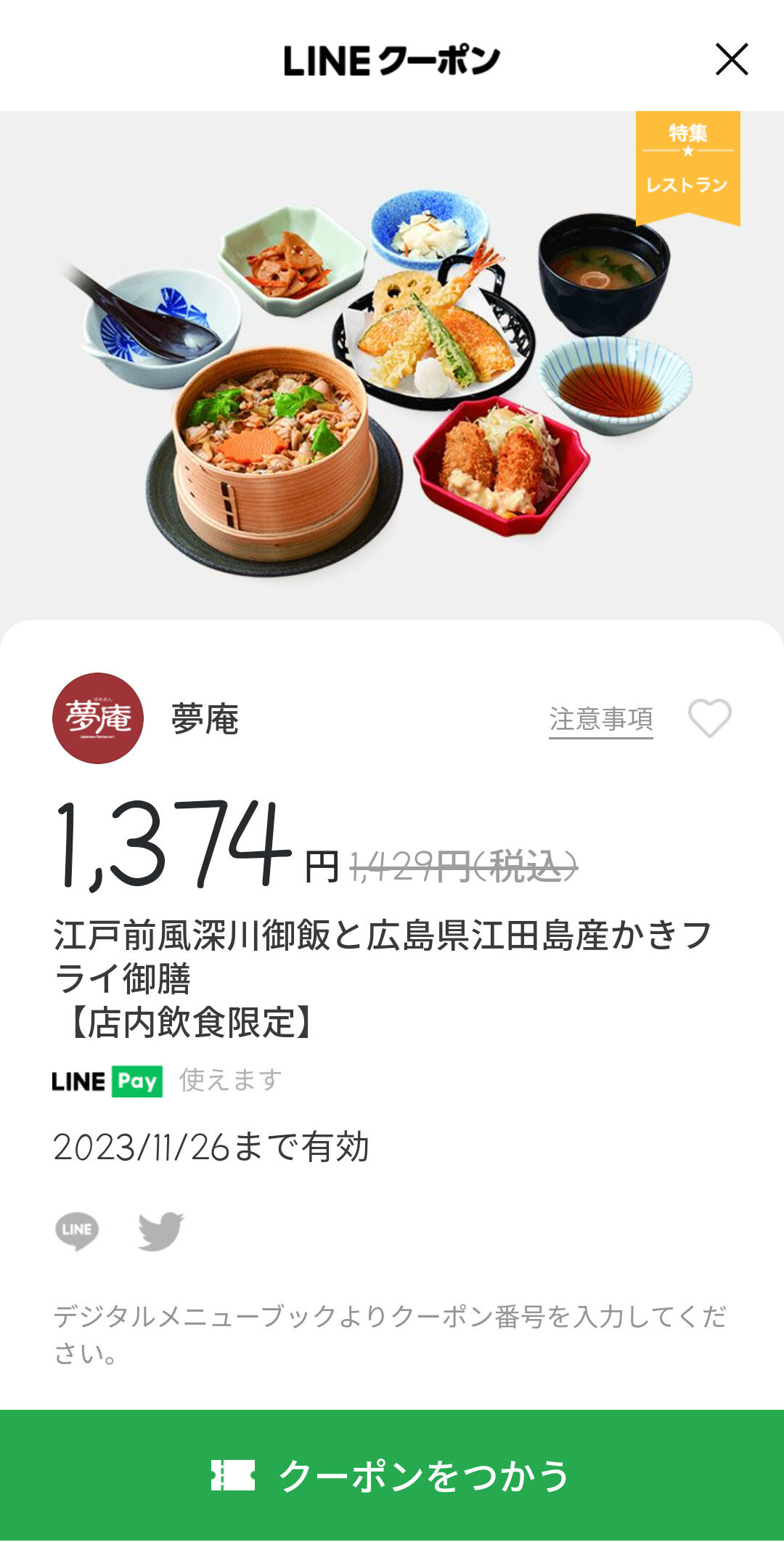
Task: Favorite this coupon with the heart
Action: coord(709,718)
